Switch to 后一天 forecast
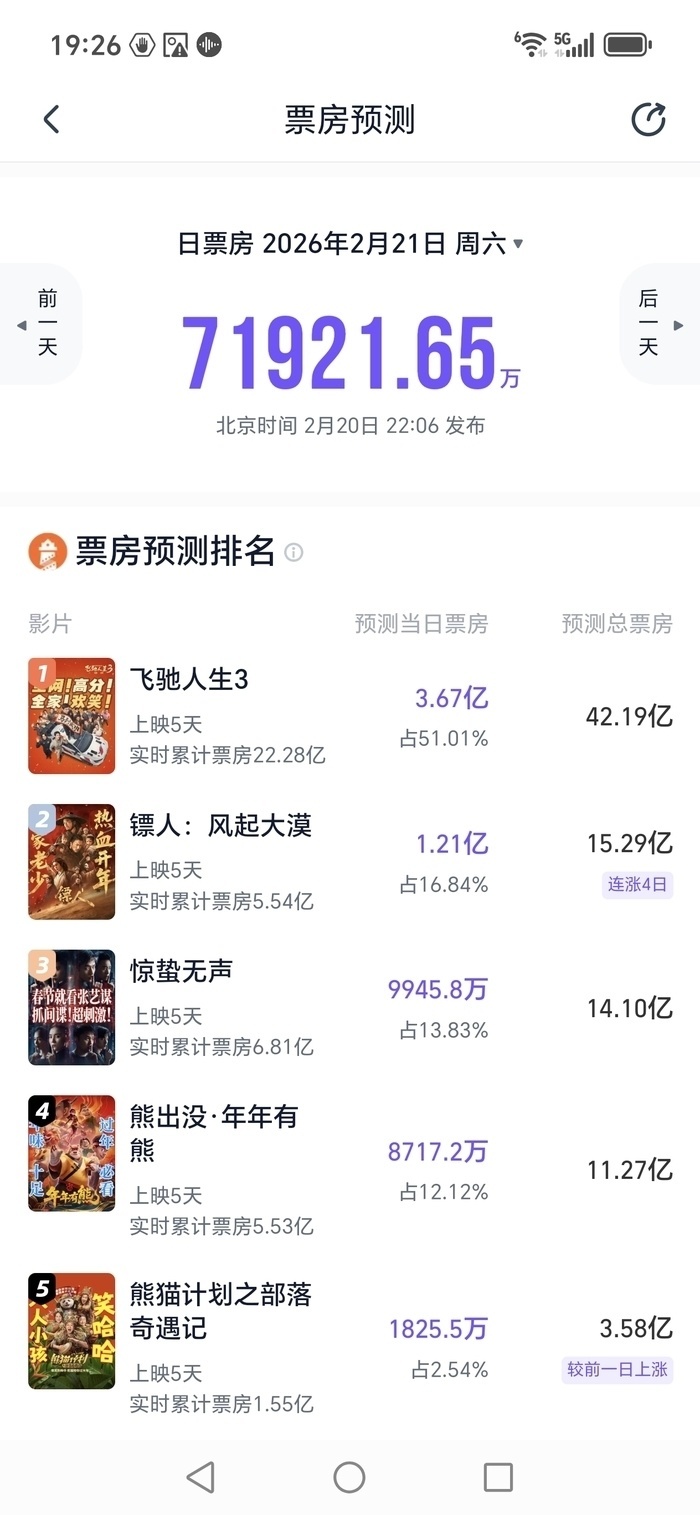The height and width of the screenshot is (1515, 700). [x=656, y=324]
